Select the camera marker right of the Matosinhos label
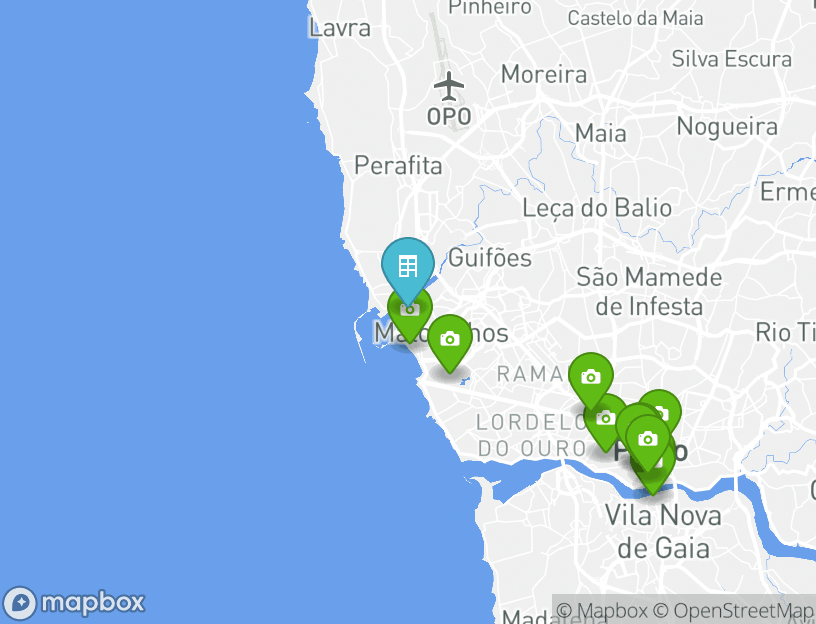The image size is (816, 624). [450, 340]
